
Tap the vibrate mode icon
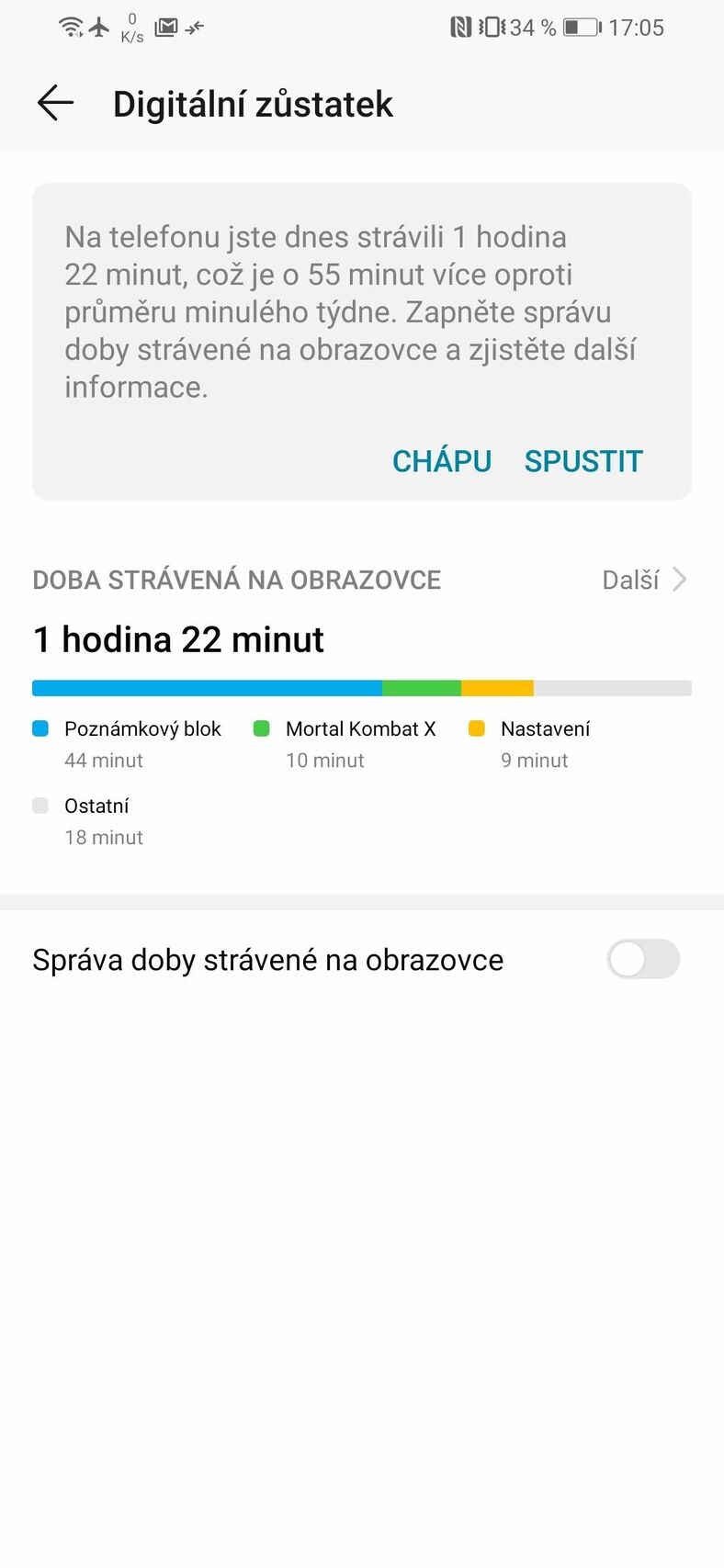[492, 27]
